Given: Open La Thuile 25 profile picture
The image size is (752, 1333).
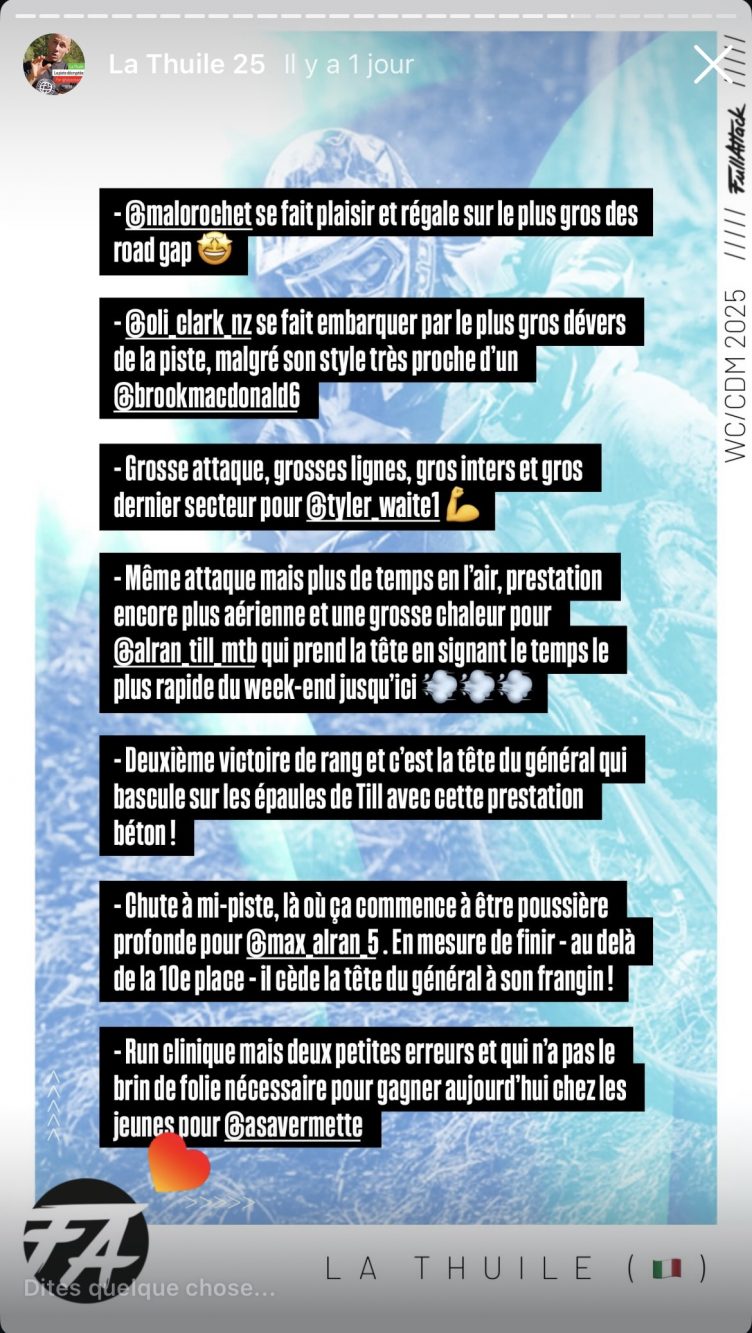Looking at the screenshot, I should click(53, 64).
